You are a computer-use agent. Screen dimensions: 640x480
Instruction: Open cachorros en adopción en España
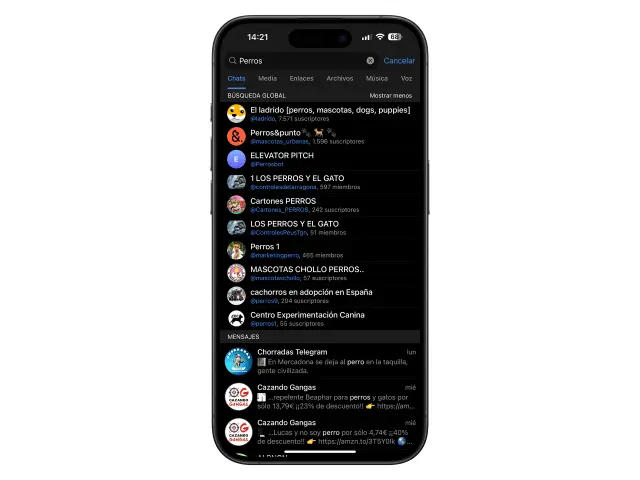pos(320,296)
